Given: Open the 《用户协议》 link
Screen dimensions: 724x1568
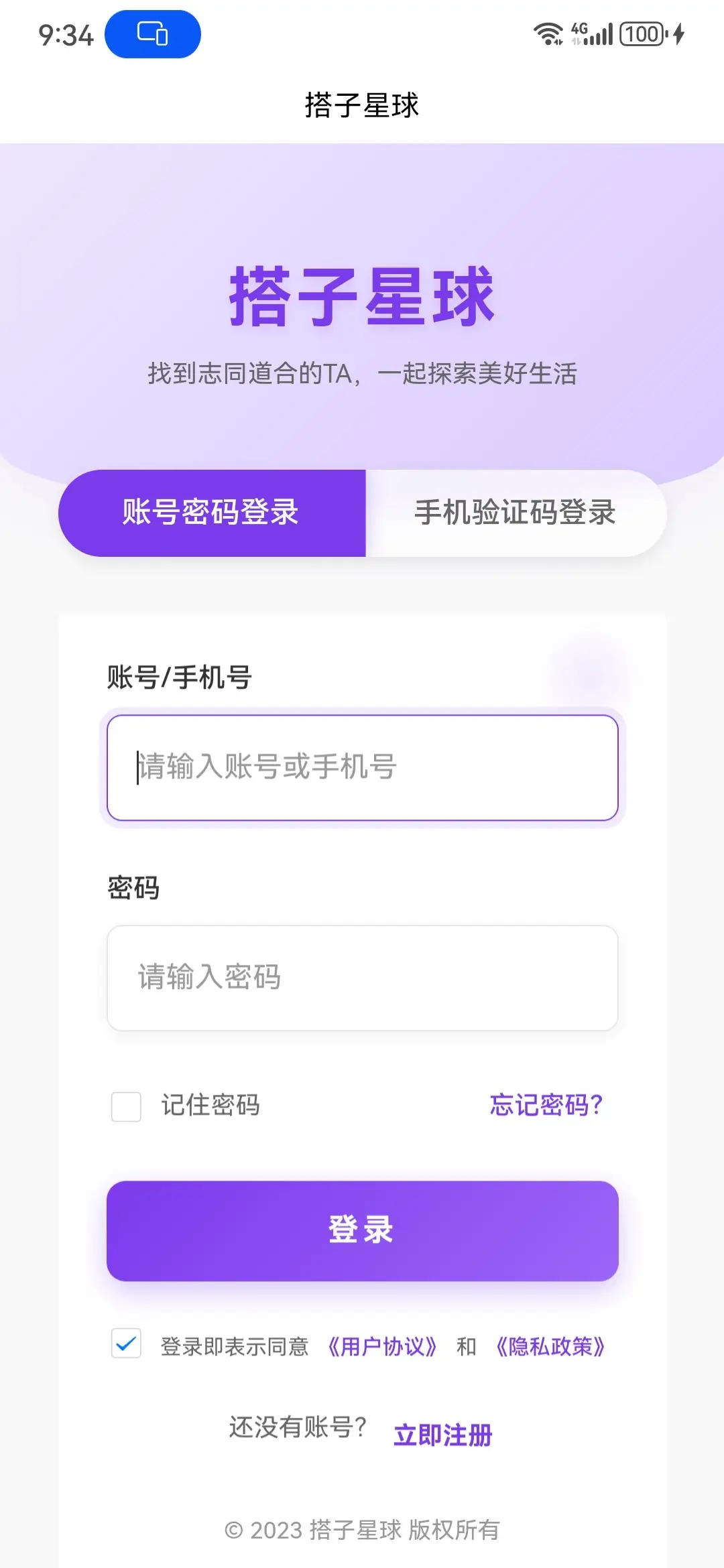Looking at the screenshot, I should [382, 1346].
